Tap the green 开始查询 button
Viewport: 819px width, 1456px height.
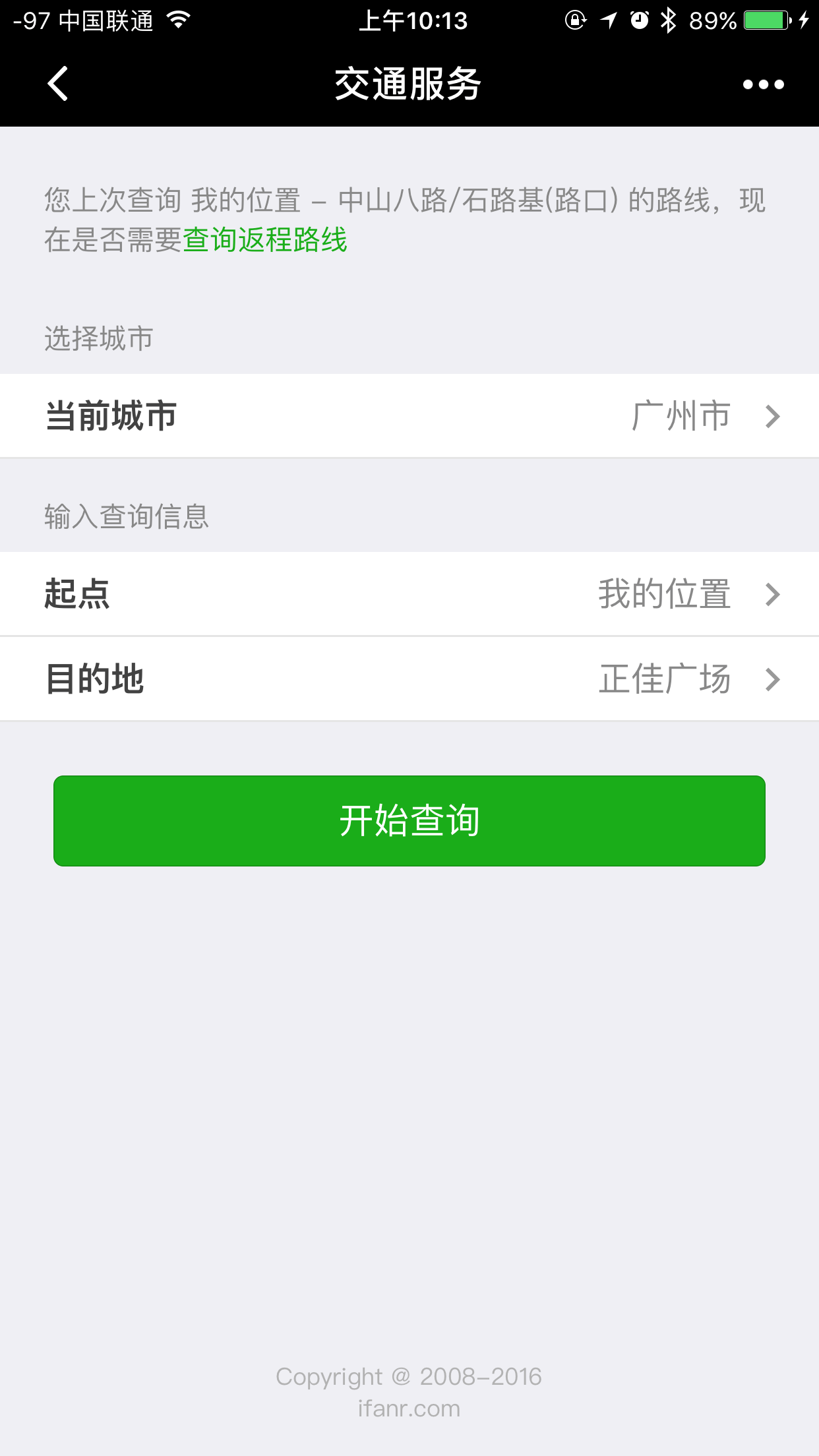[409, 821]
